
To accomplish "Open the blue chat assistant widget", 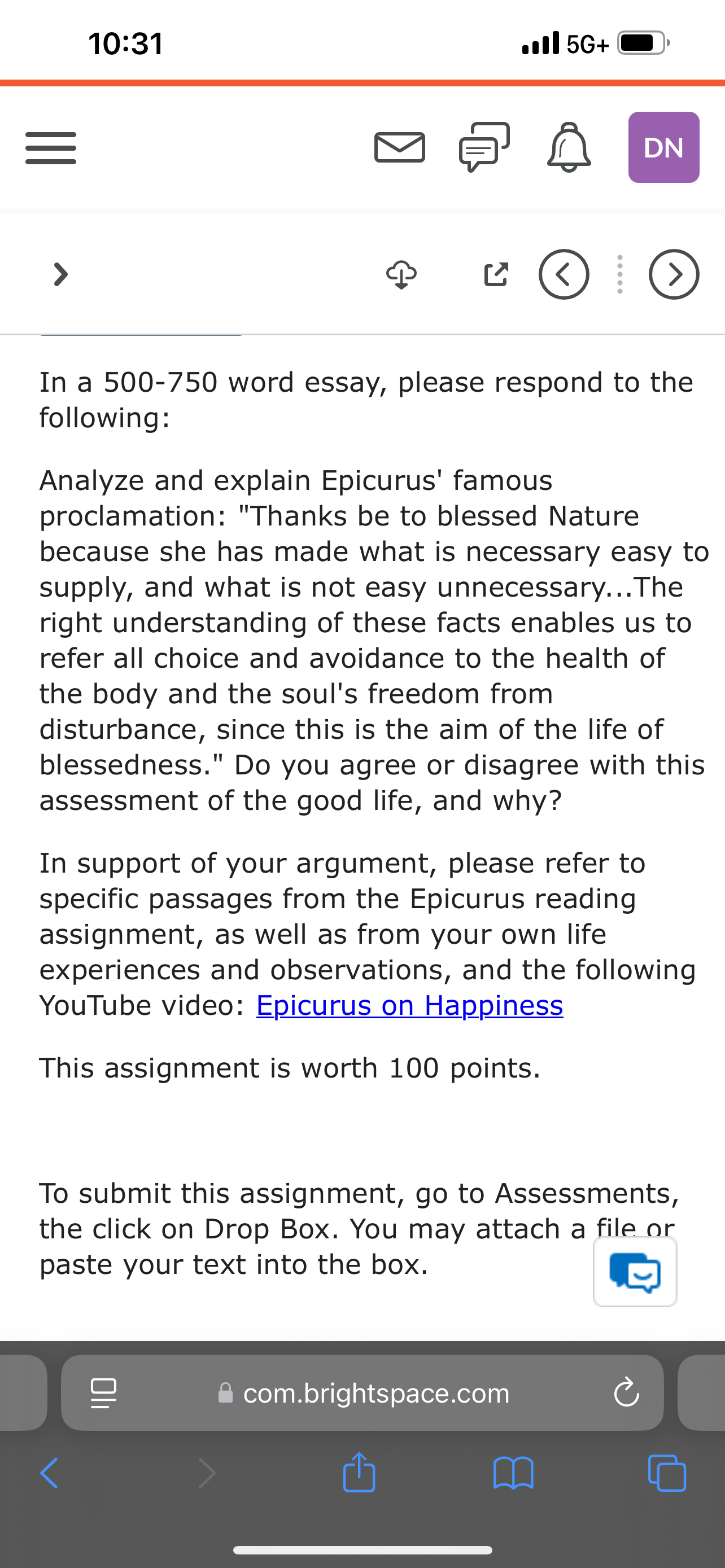I will click(635, 1272).
